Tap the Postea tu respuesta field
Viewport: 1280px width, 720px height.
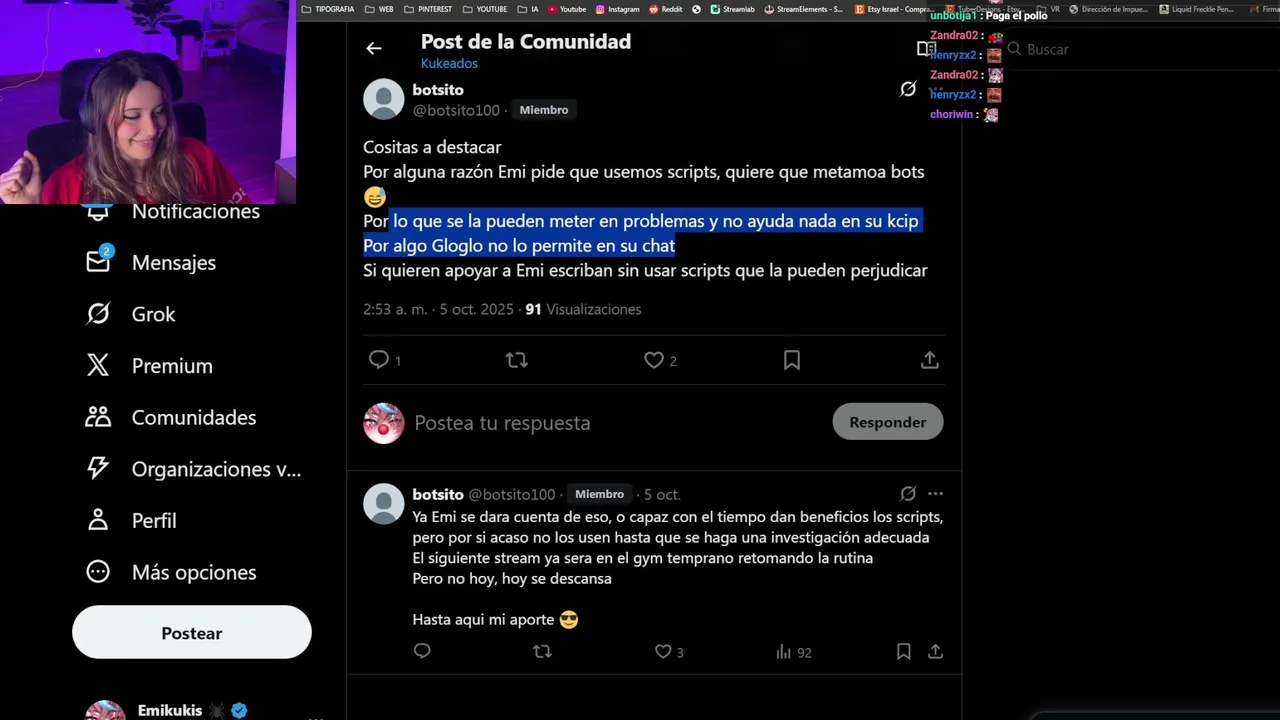point(600,423)
